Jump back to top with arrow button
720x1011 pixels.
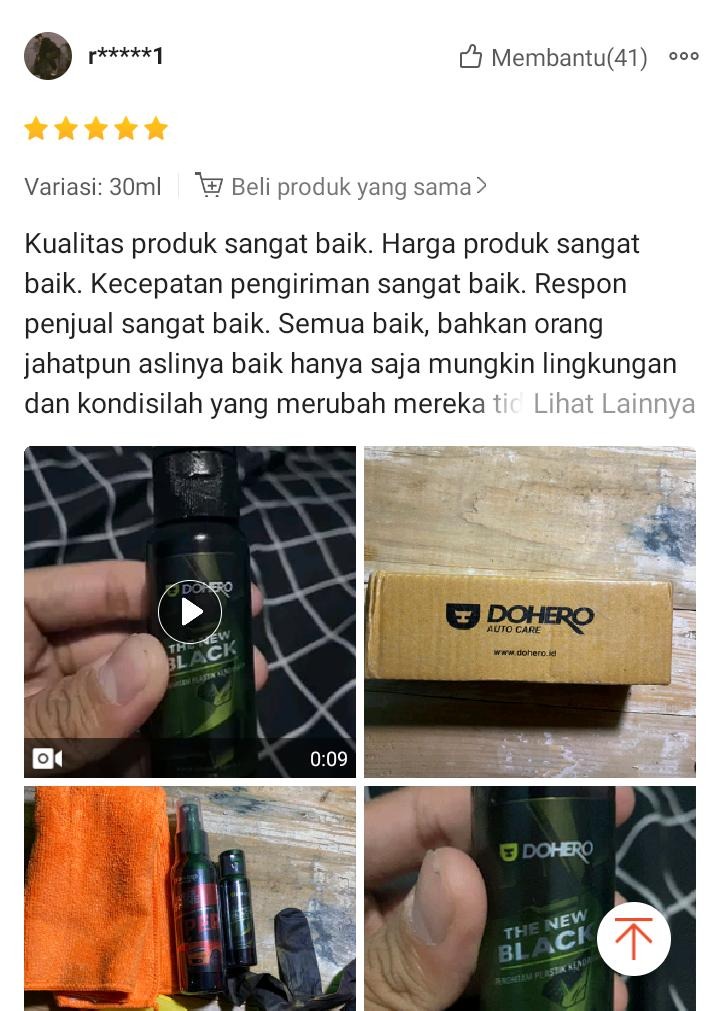[x=633, y=939]
